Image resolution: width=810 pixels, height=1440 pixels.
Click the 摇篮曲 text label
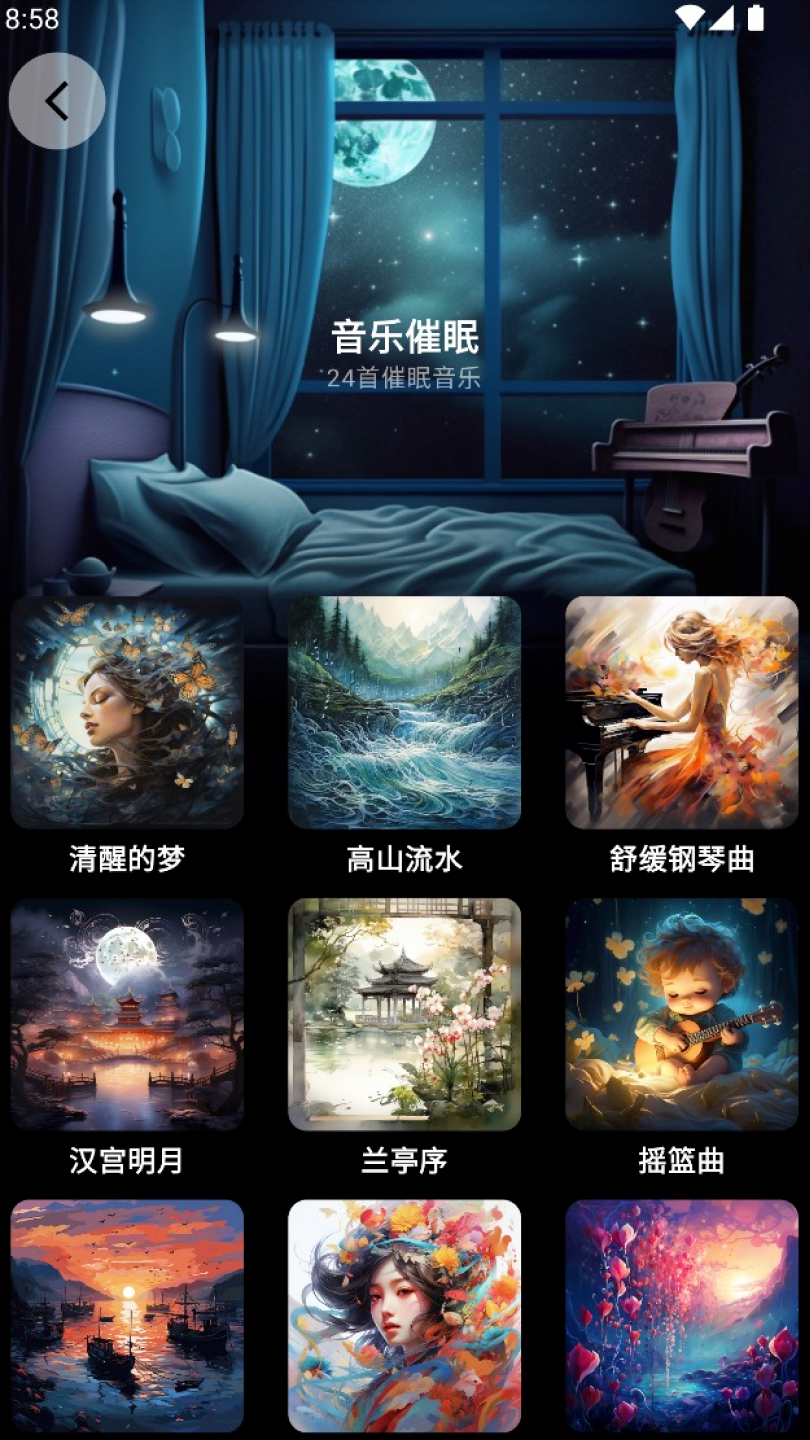tap(682, 1161)
